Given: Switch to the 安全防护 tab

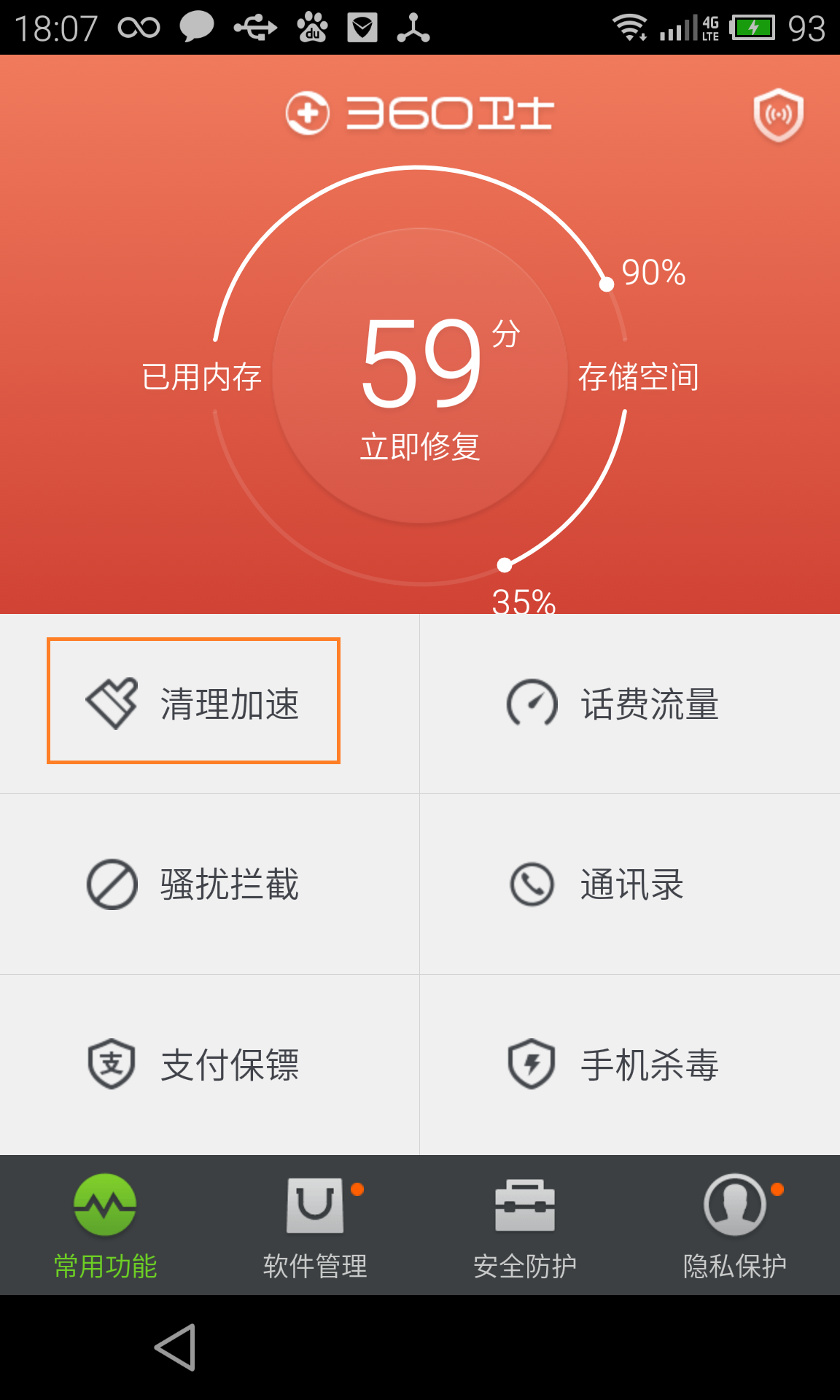Looking at the screenshot, I should (525, 1225).
